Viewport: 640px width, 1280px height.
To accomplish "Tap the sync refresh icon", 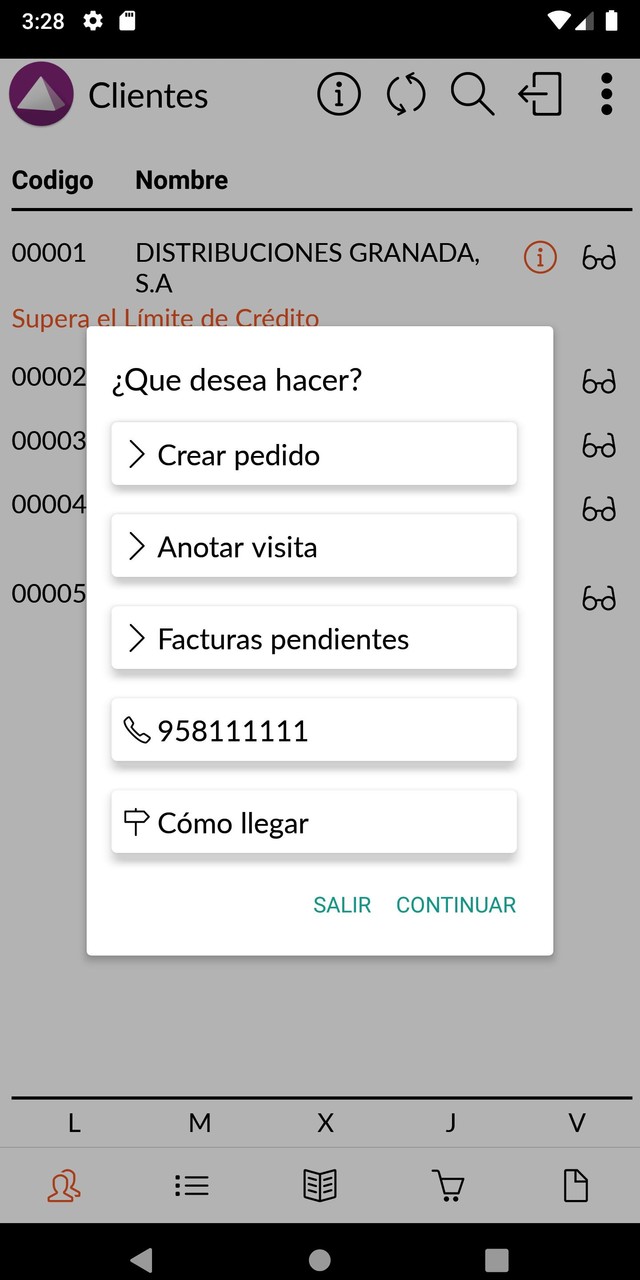I will 406,95.
